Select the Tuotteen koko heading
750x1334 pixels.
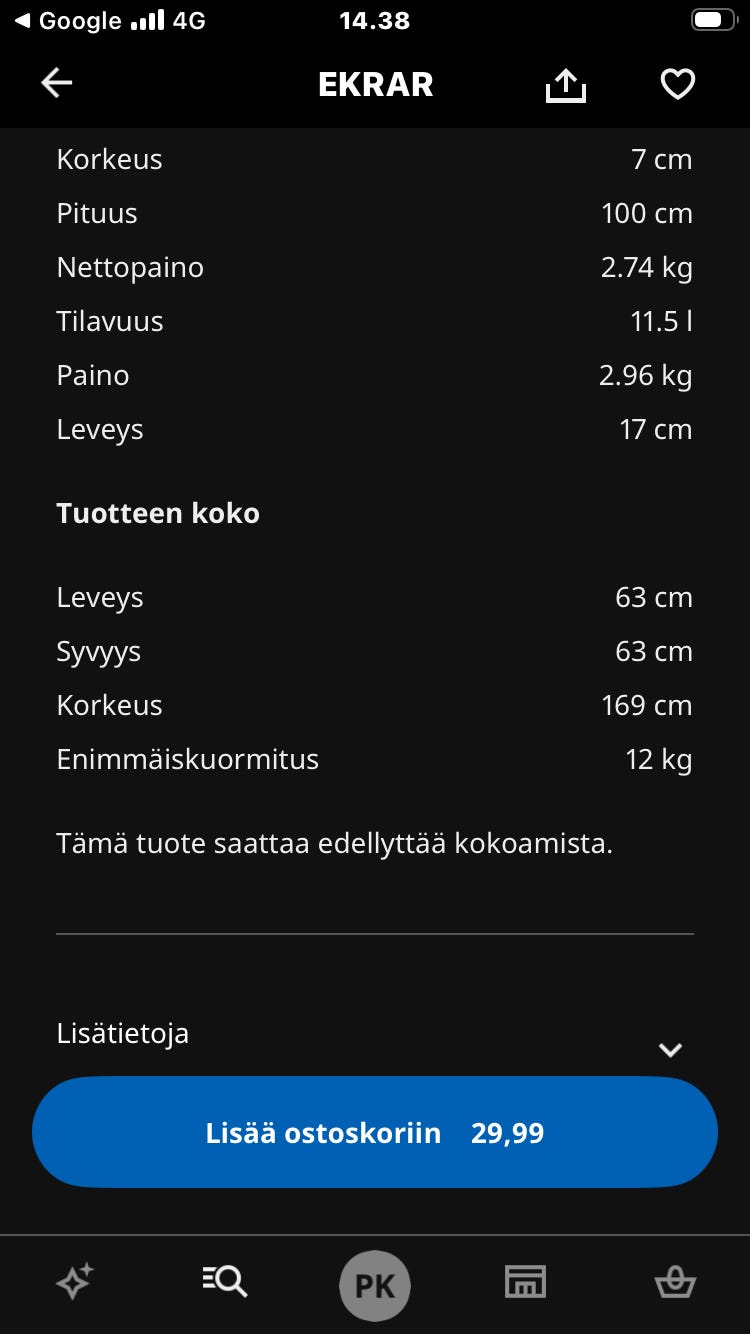point(157,512)
